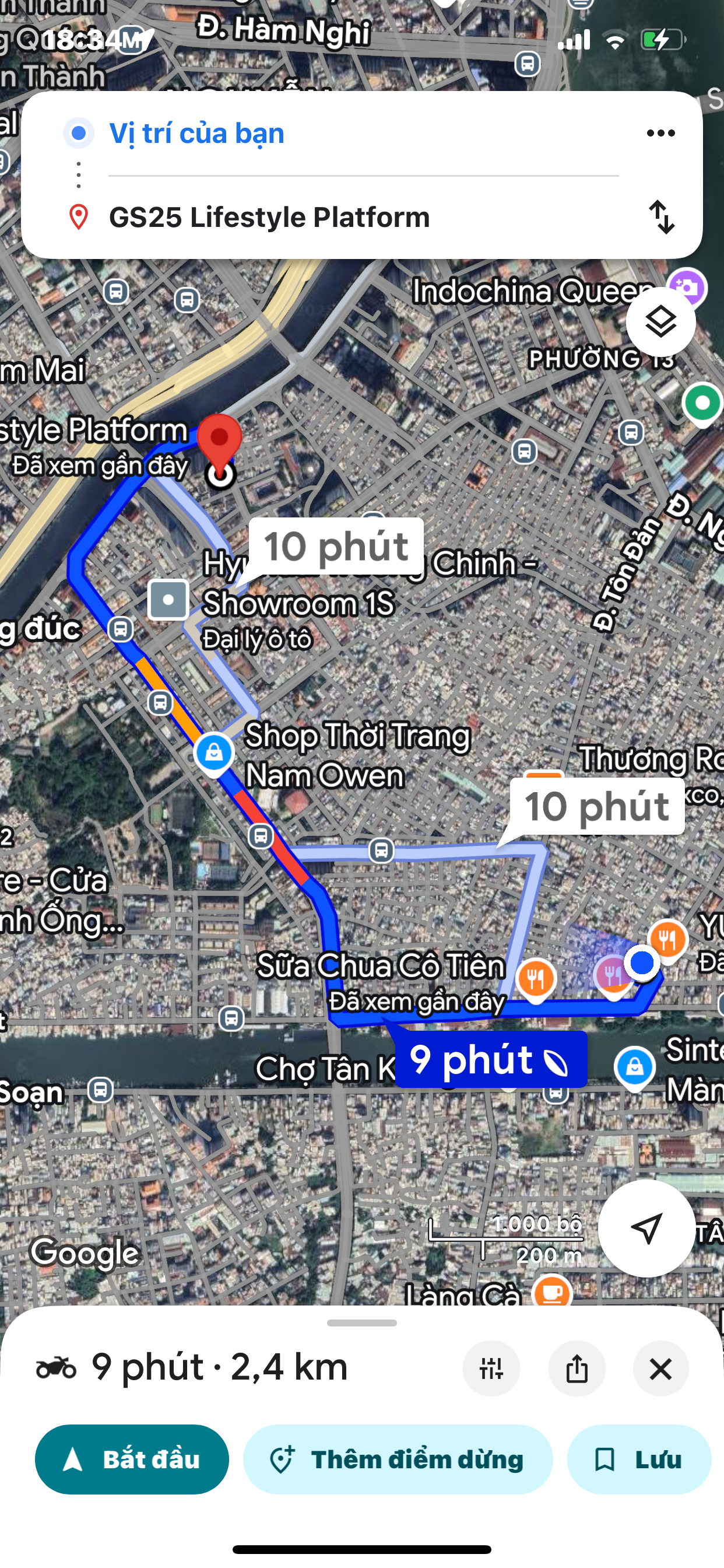Choose alternate route near Thương Rô
The height and width of the screenshot is (1568, 724).
coord(596,807)
